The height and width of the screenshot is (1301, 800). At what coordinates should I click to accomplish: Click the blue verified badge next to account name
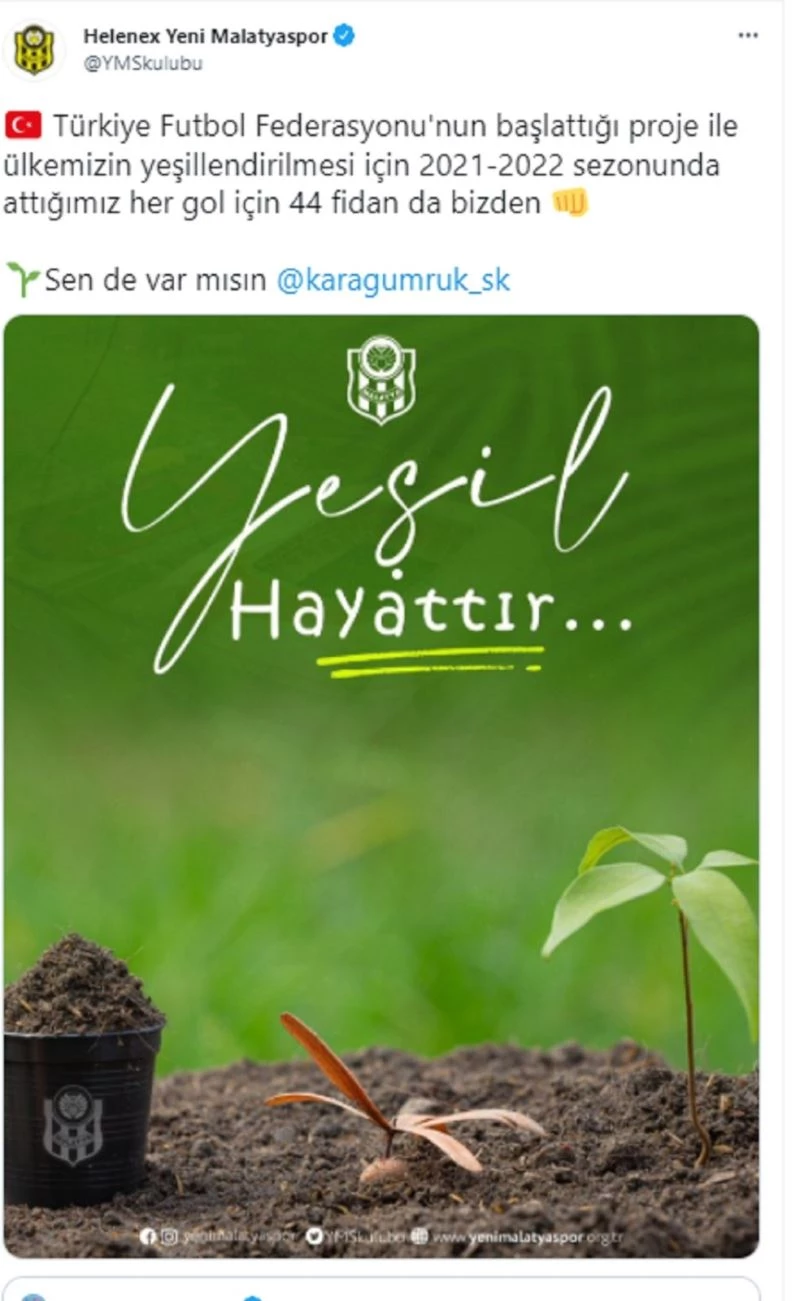point(346,31)
